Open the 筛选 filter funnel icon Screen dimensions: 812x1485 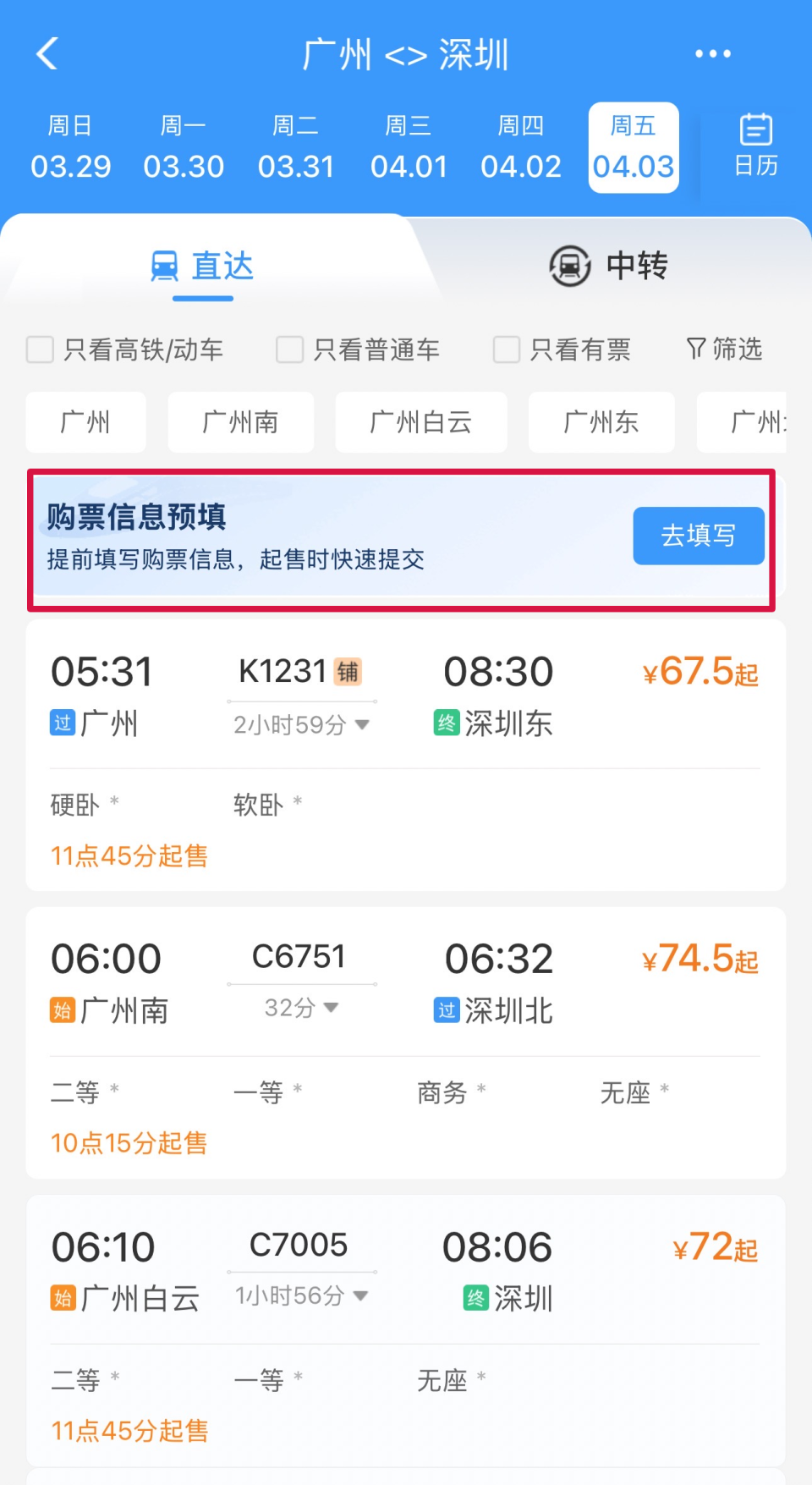point(697,349)
